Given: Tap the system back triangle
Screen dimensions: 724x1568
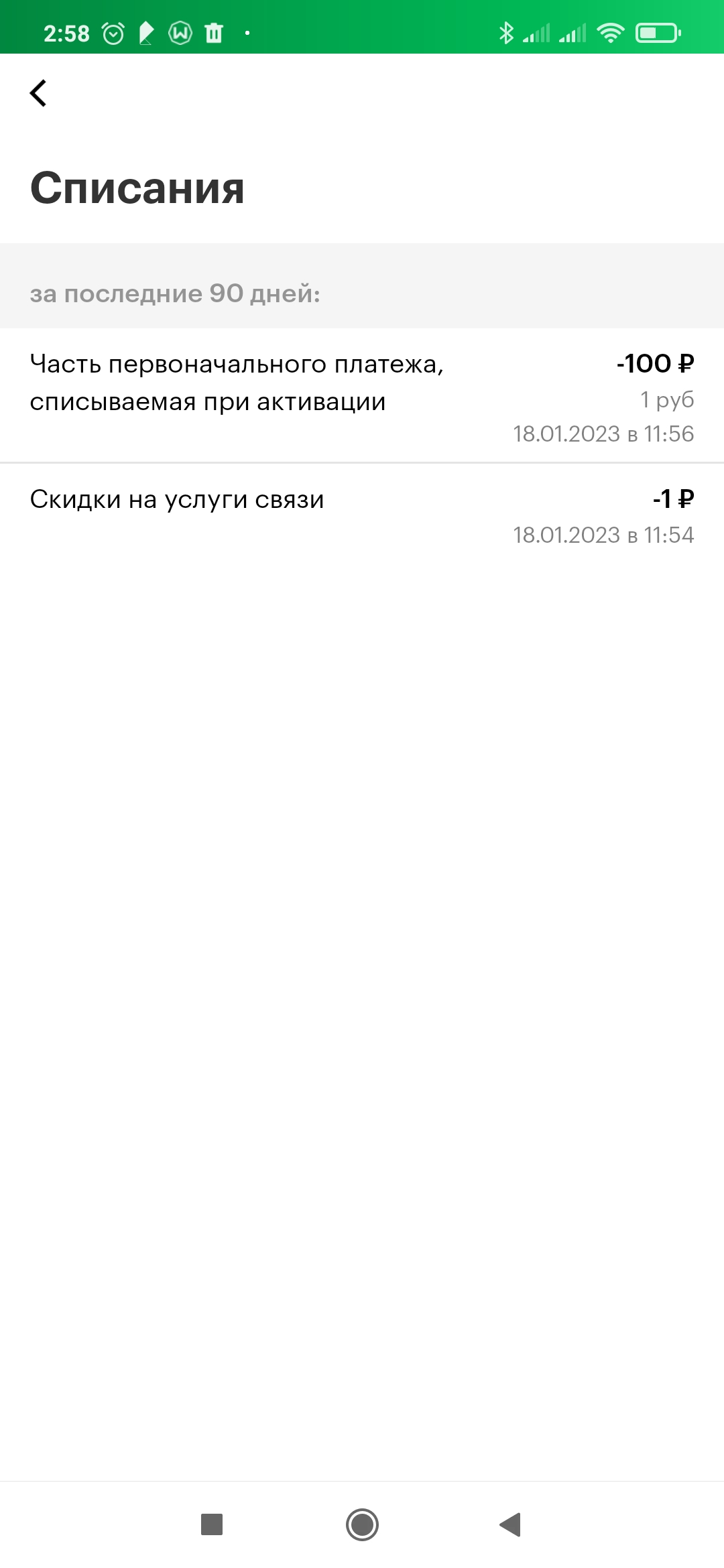Looking at the screenshot, I should tap(510, 1524).
